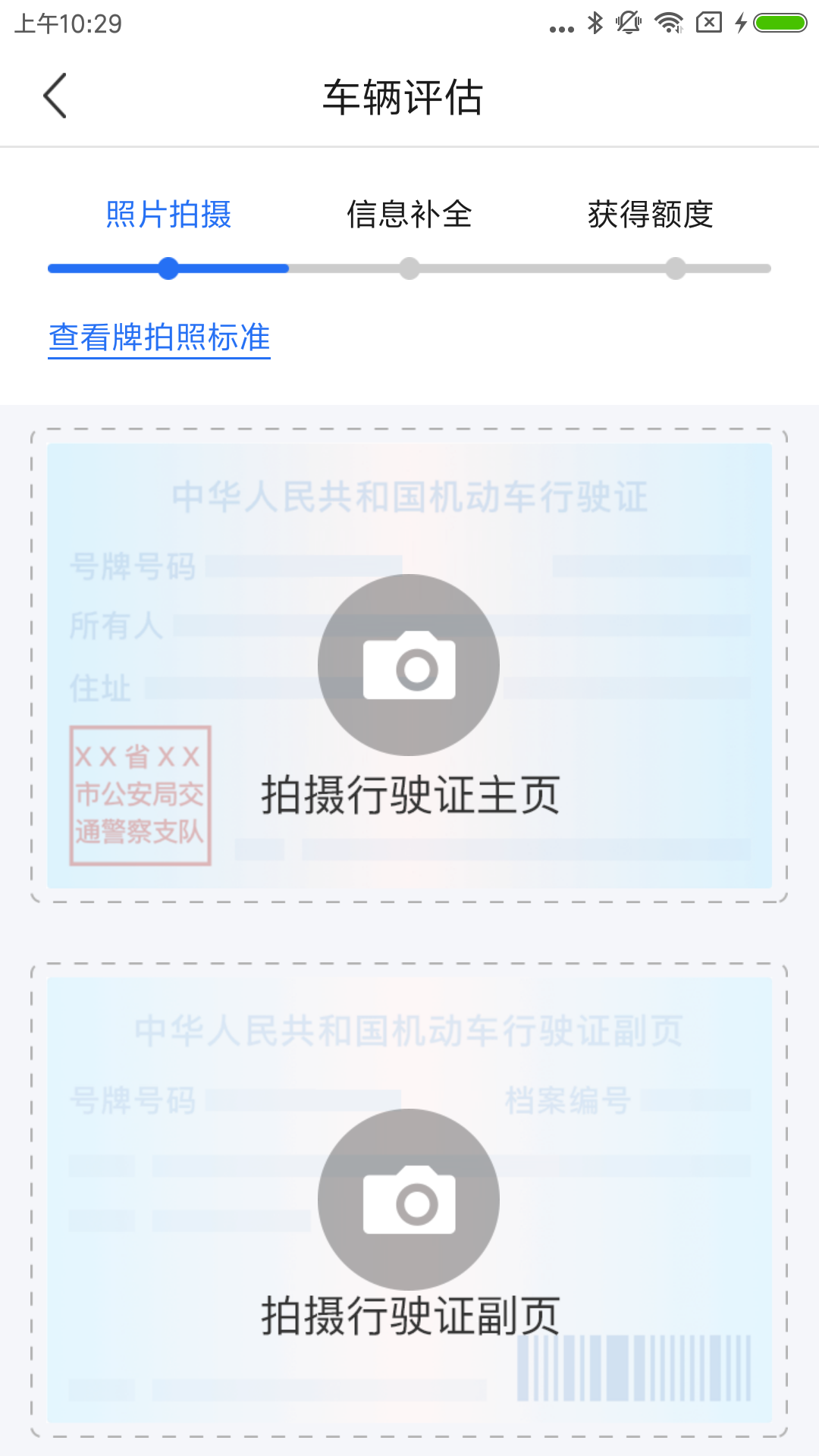Open the 查看牌拍照标准 link
The width and height of the screenshot is (819, 1456).
[x=160, y=336]
